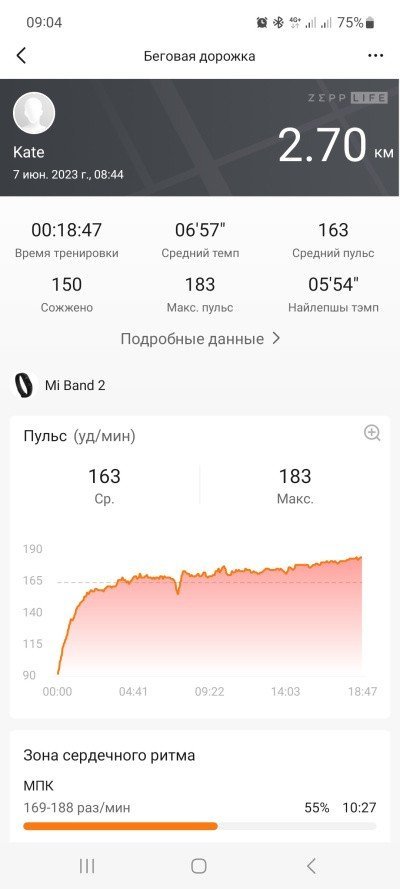Open recent apps from navigation bar
The image size is (400, 889).
(87, 866)
